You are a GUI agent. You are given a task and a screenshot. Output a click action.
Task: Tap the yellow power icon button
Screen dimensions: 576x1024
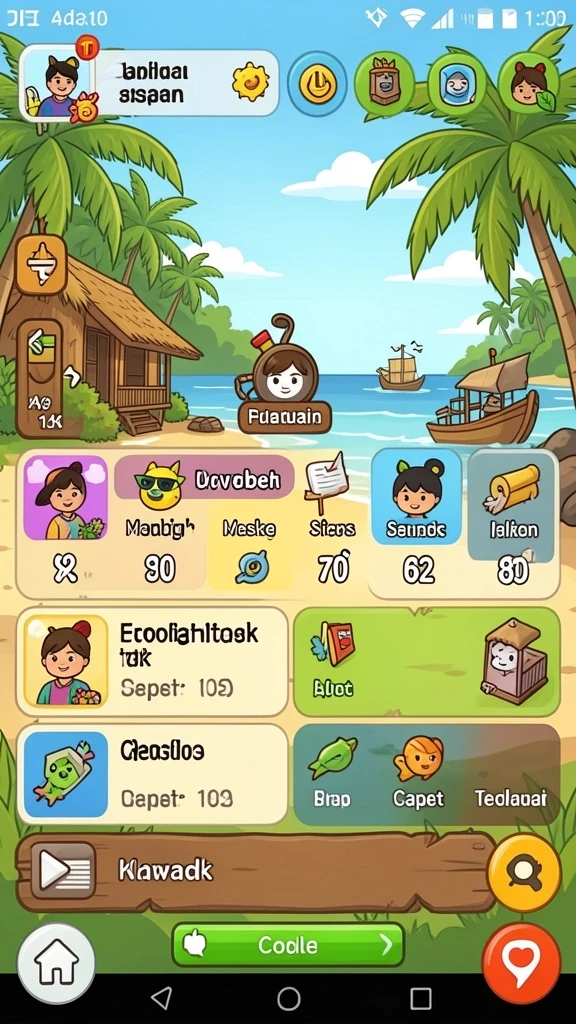(317, 84)
